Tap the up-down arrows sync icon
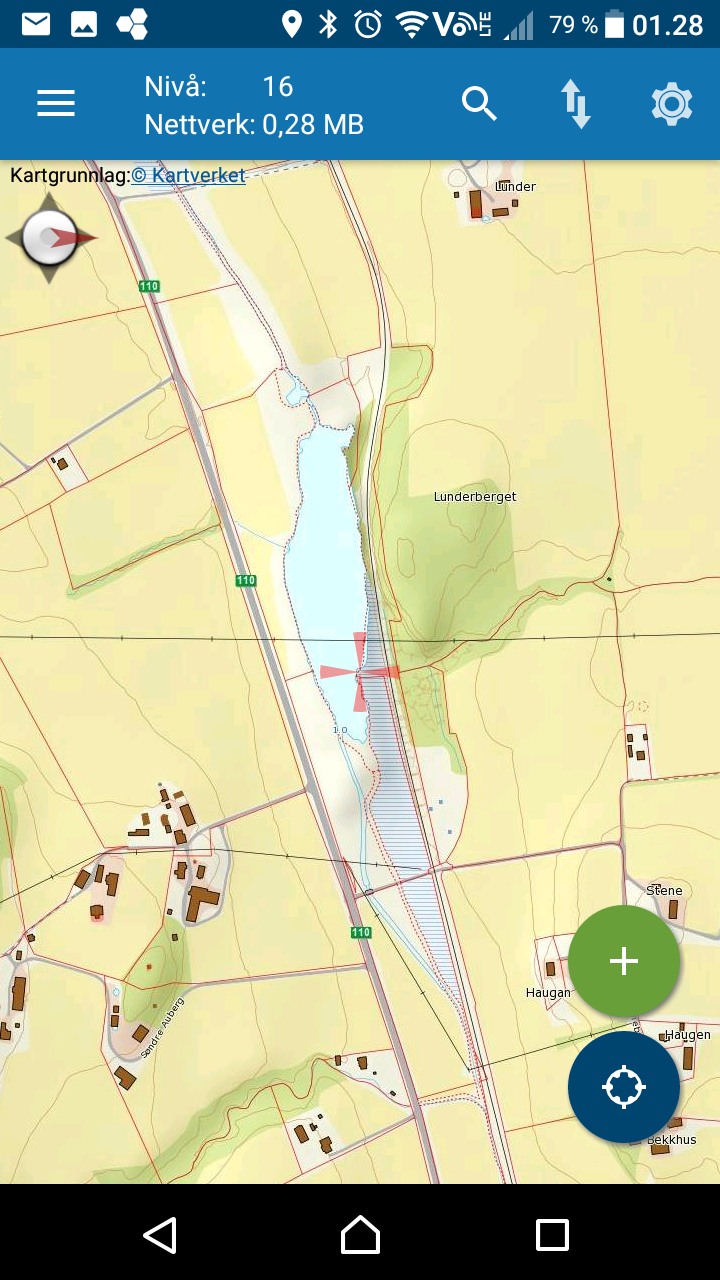Viewport: 720px width, 1280px height. [576, 104]
